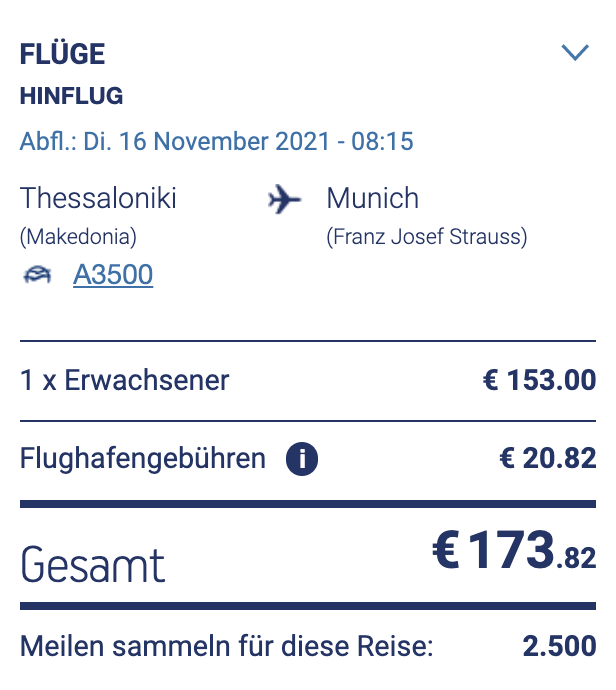Show info about Flughafengebühren
The height and width of the screenshot is (690, 616).
click(x=301, y=460)
